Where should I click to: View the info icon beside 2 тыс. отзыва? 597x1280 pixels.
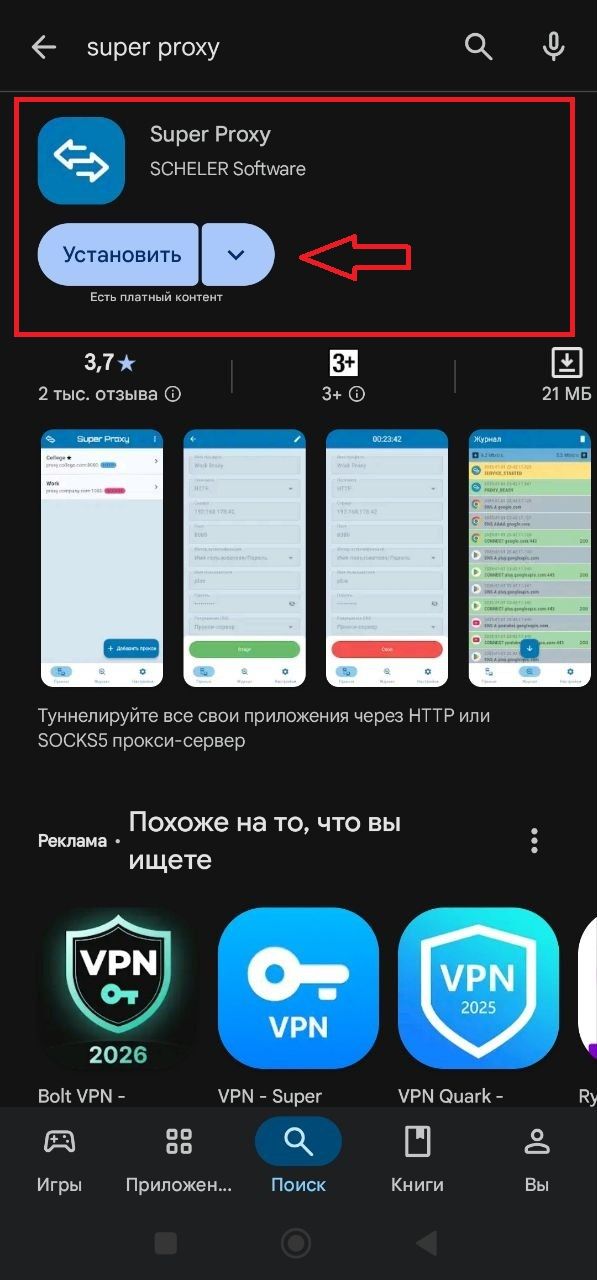tap(173, 394)
